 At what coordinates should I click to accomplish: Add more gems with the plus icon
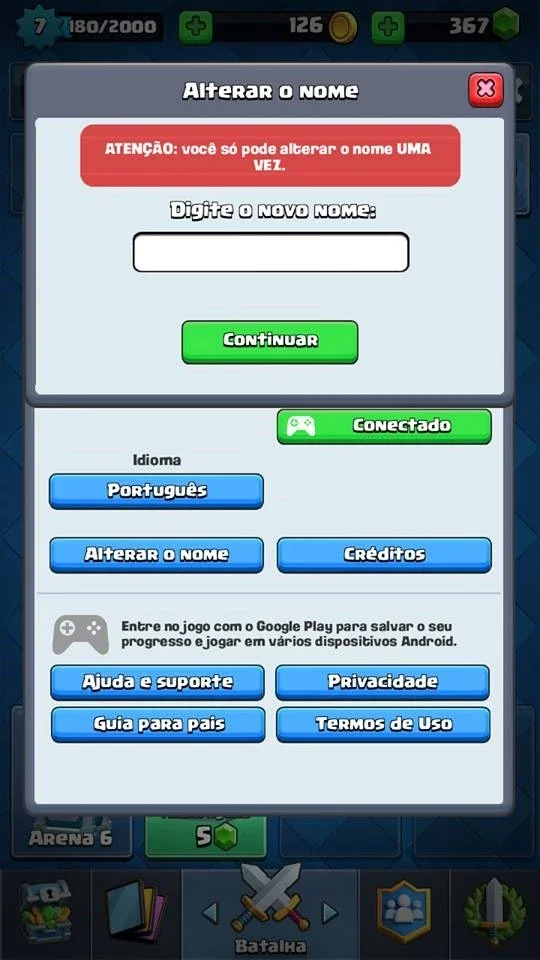point(388,27)
